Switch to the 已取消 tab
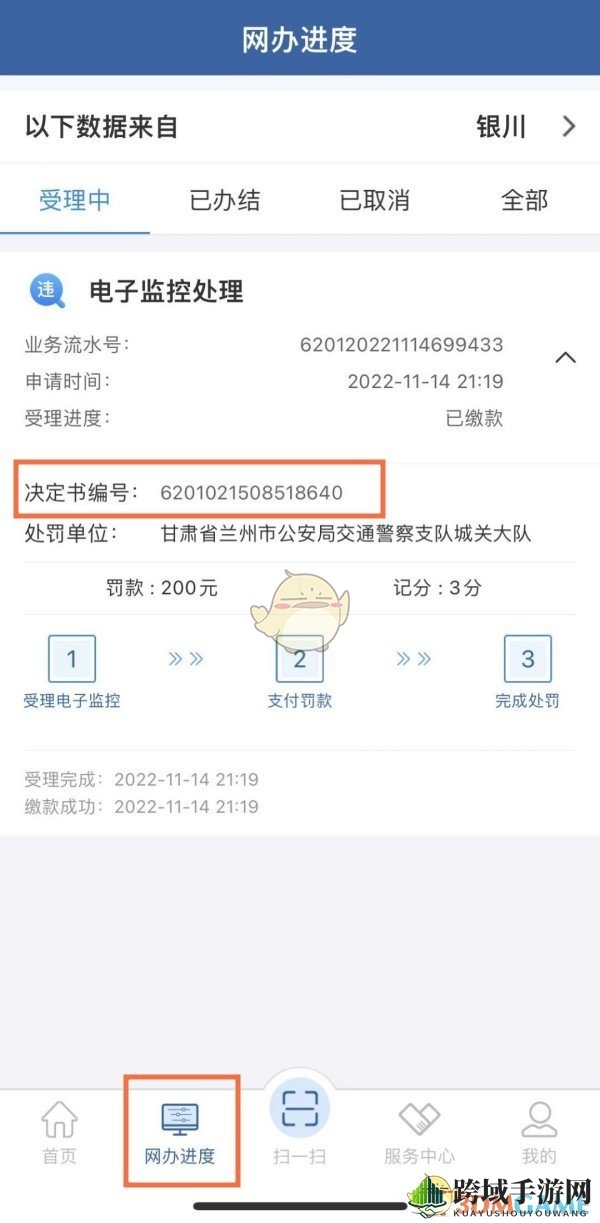The height and width of the screenshot is (1223, 600). [x=375, y=200]
